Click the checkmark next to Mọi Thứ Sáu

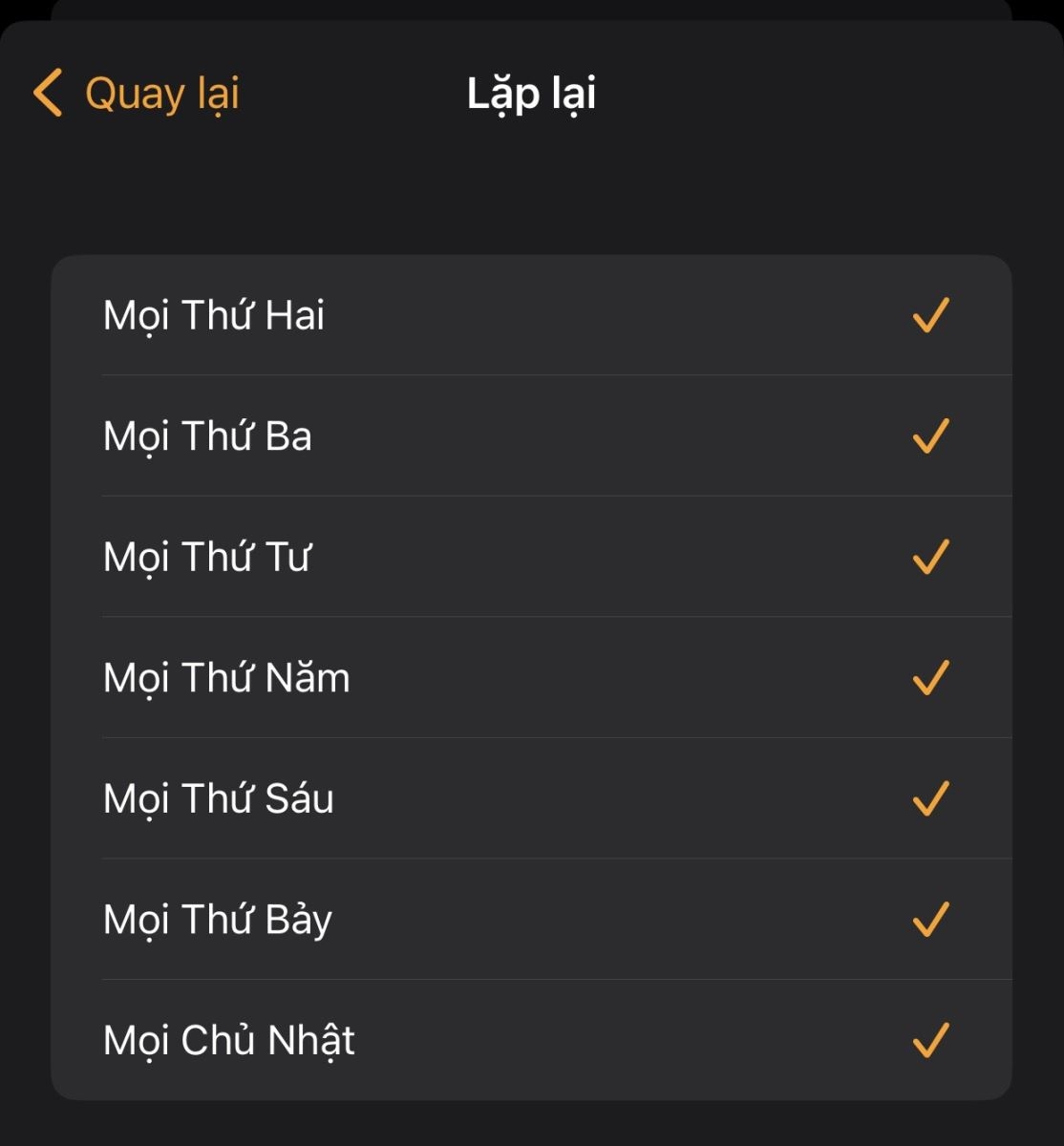[931, 798]
